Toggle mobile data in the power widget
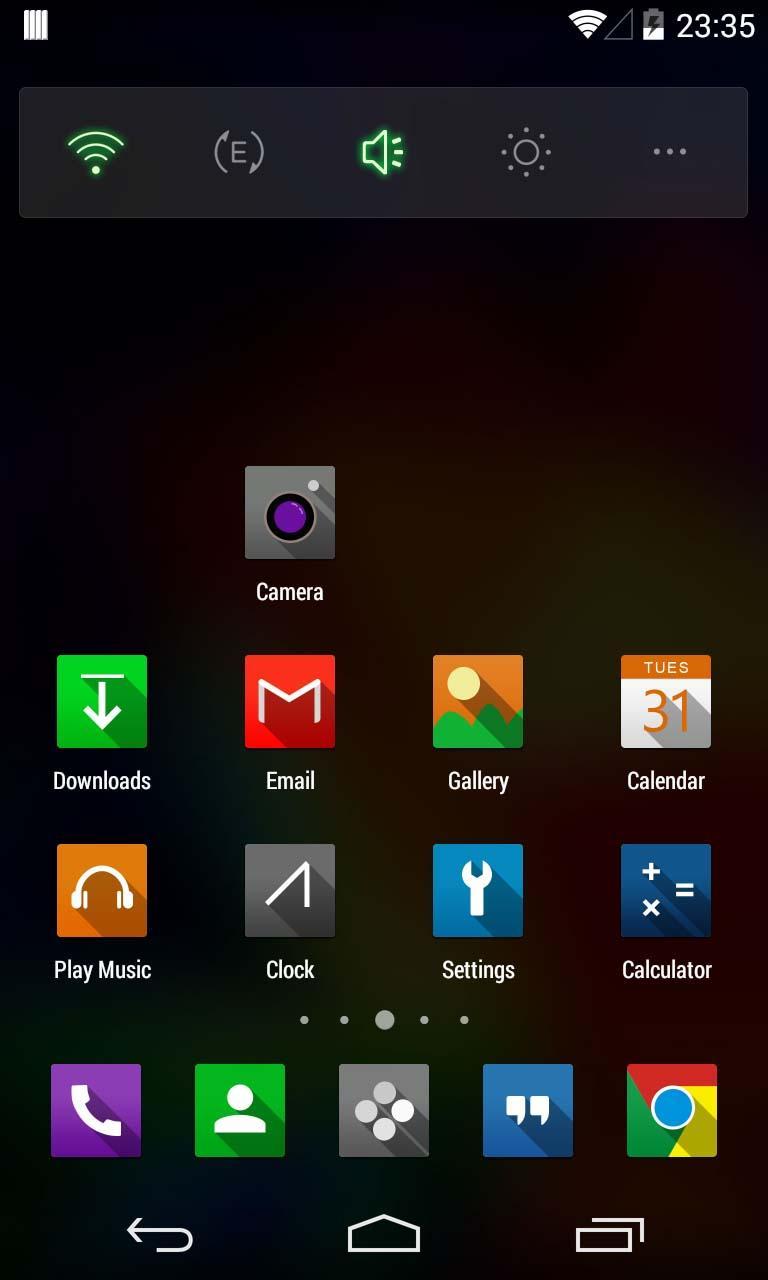 tap(238, 152)
